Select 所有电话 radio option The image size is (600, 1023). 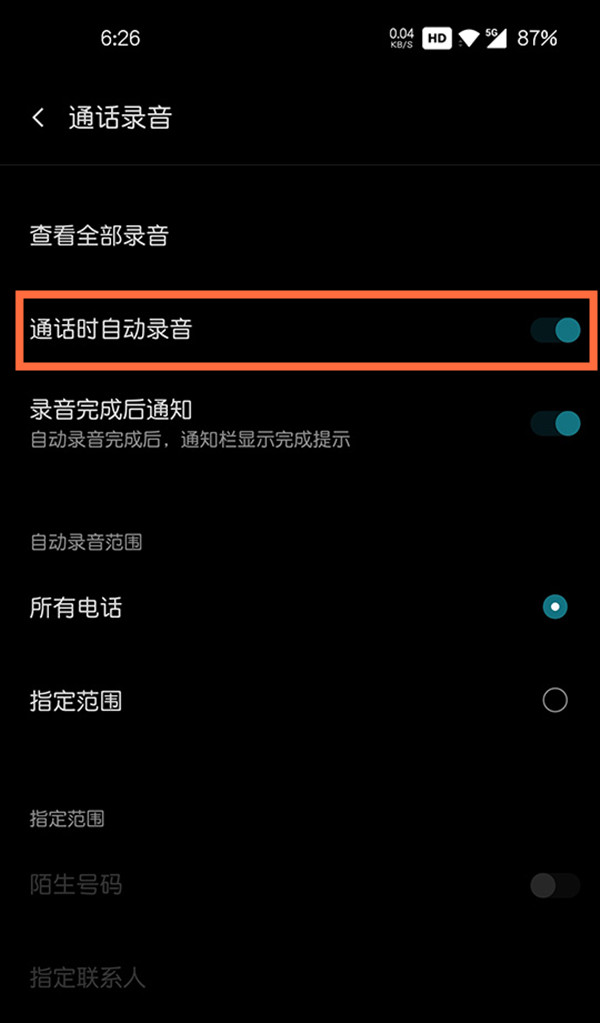pyautogui.click(x=555, y=607)
